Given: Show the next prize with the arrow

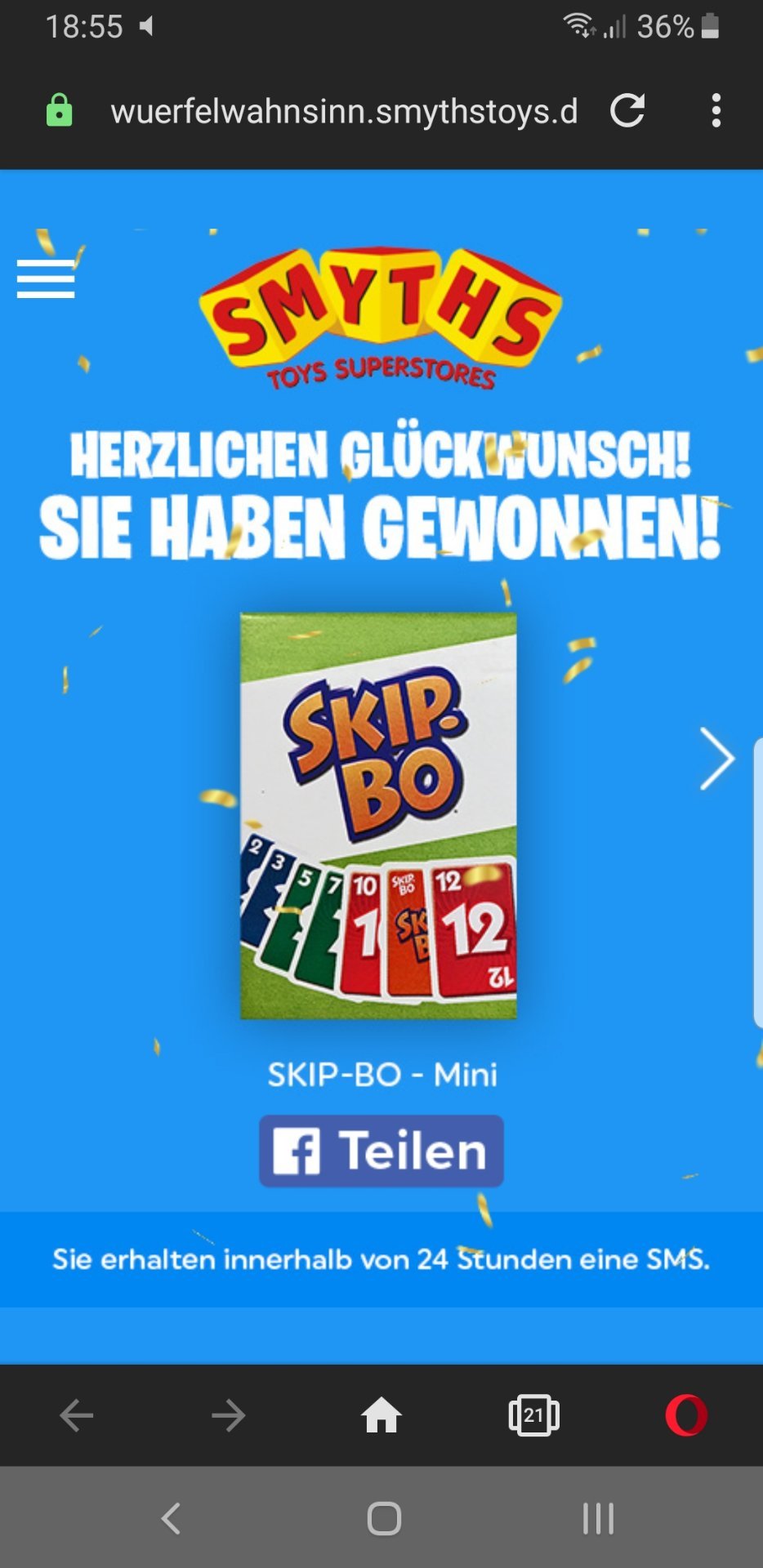Looking at the screenshot, I should [x=717, y=759].
